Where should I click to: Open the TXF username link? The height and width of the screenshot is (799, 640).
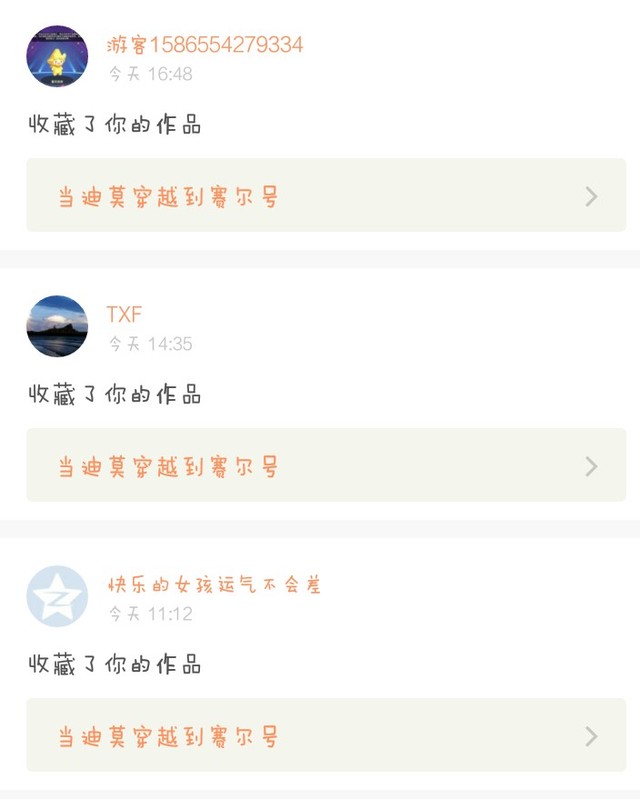click(x=124, y=315)
